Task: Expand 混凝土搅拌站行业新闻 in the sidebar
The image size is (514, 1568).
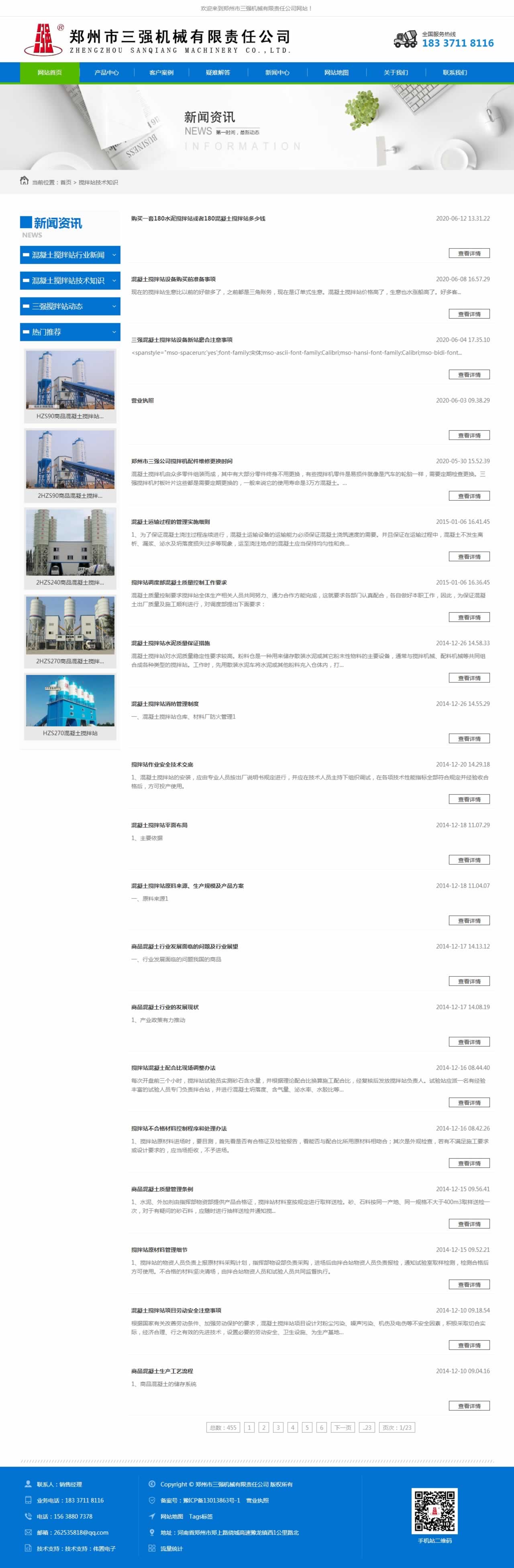Action: pyautogui.click(x=70, y=255)
